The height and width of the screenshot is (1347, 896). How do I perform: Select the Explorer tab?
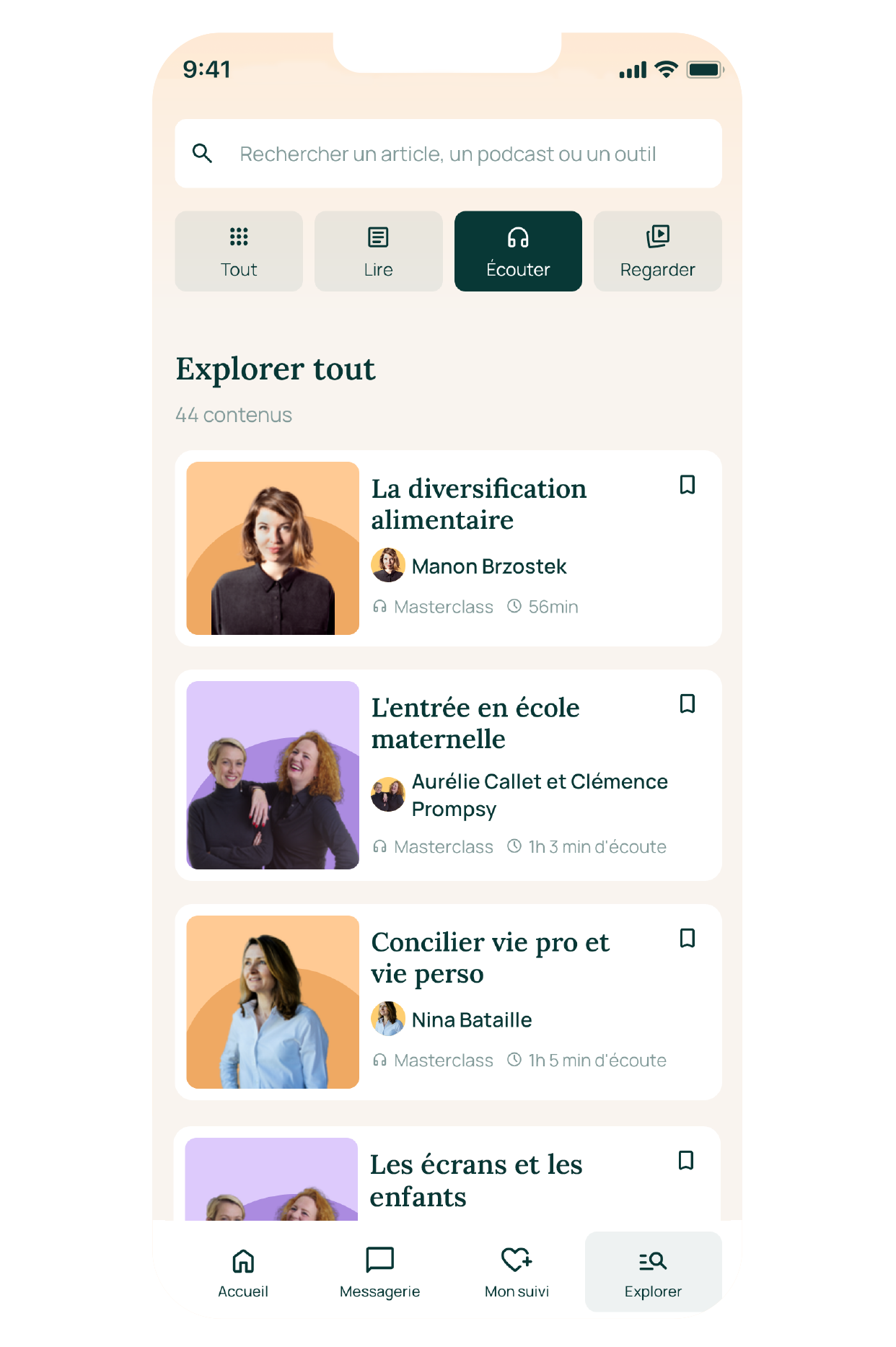tap(653, 1272)
